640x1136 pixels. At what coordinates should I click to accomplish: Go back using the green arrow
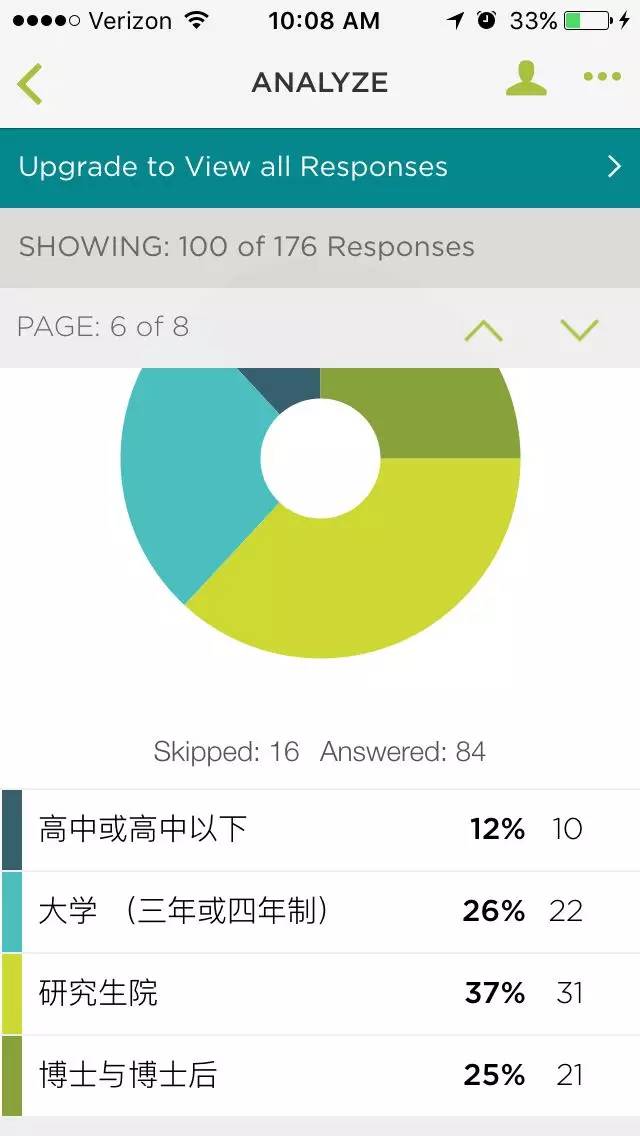pos(30,82)
